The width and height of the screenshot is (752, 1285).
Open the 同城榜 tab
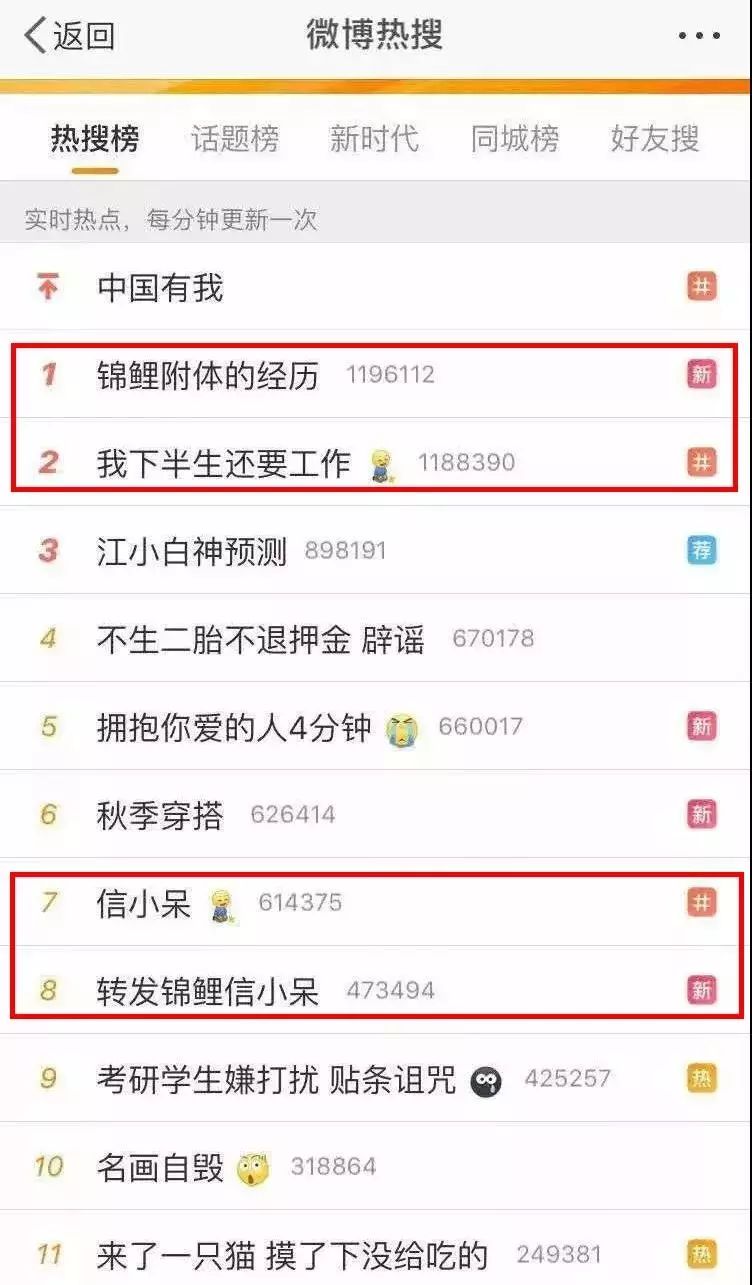514,138
